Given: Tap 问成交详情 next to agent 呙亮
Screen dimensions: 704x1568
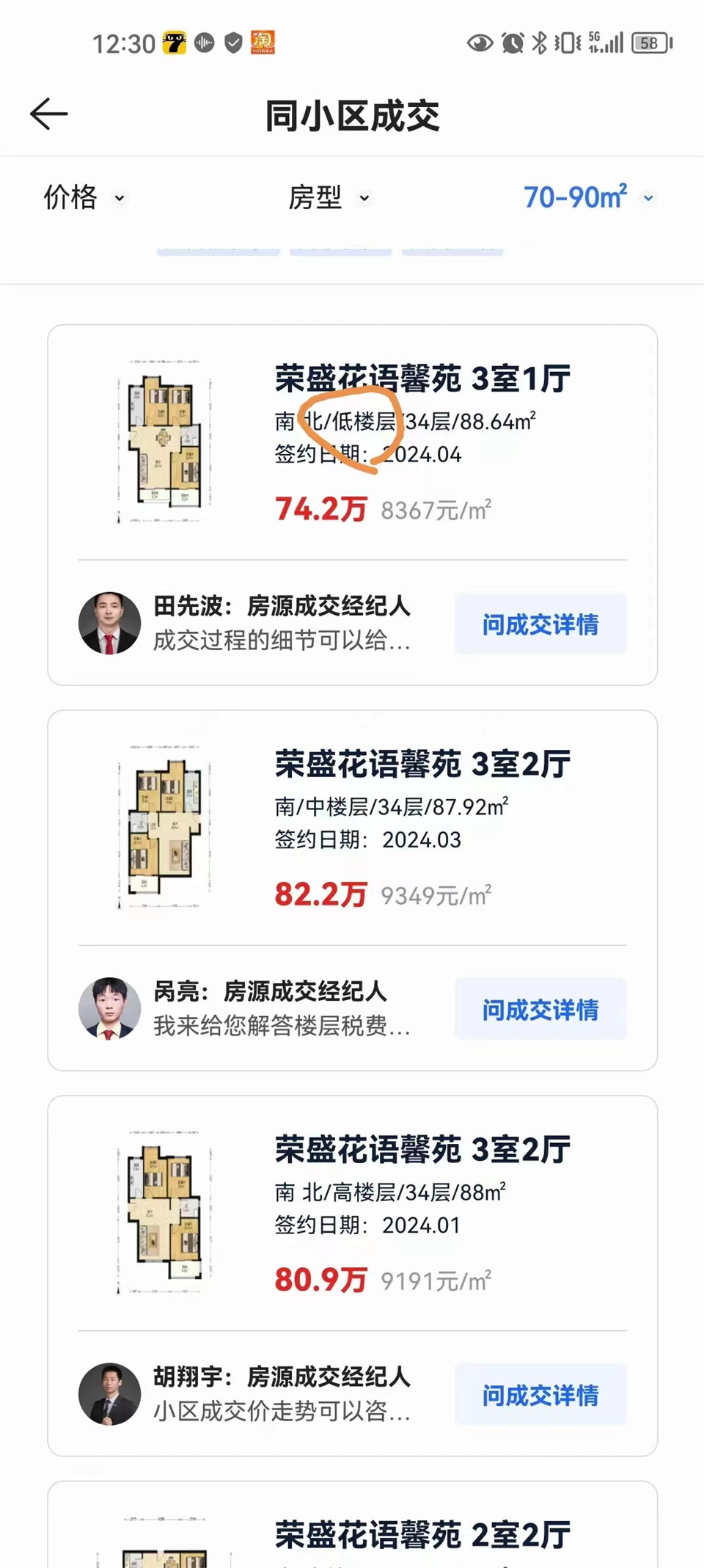Looking at the screenshot, I should click(540, 1010).
